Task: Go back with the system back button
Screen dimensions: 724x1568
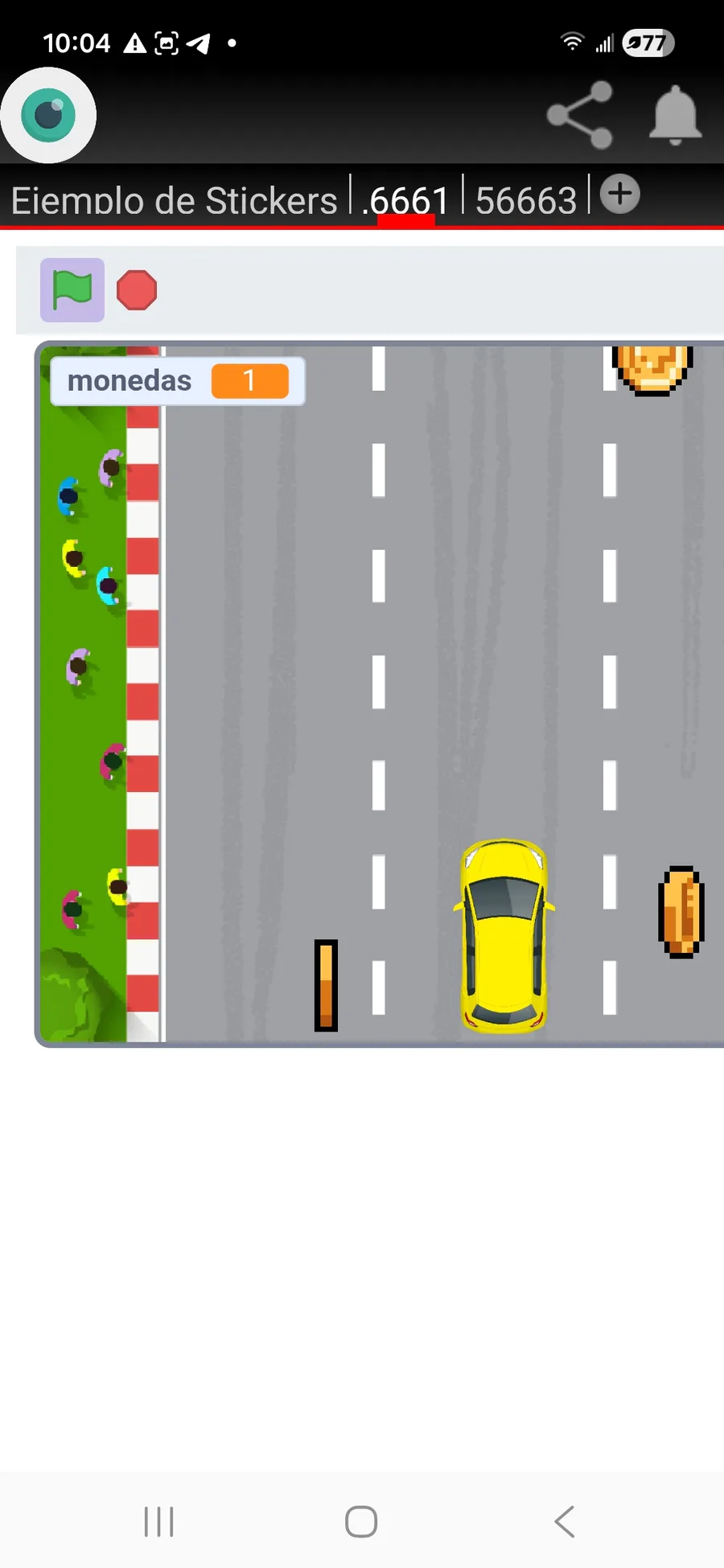Action: click(x=565, y=1521)
